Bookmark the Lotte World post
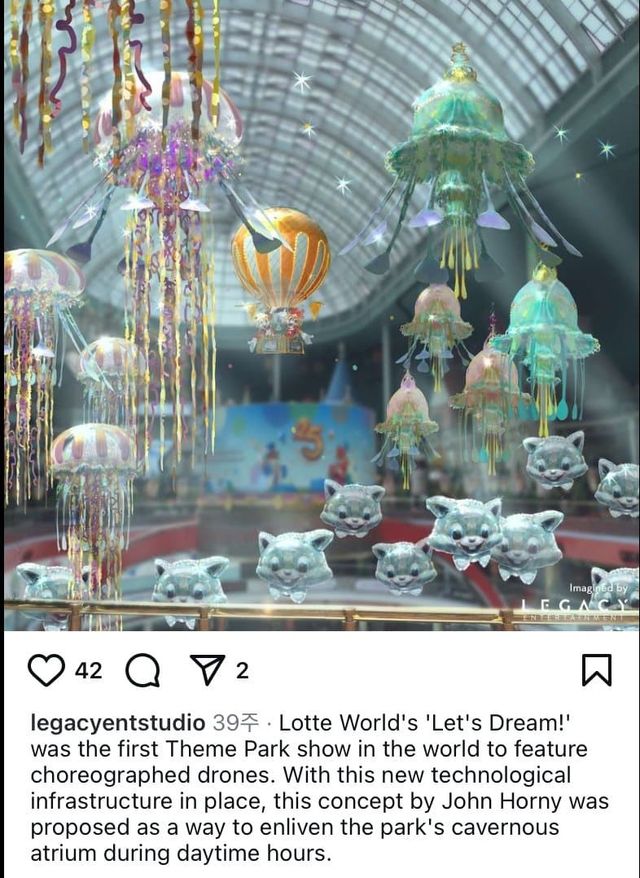The image size is (640, 878). point(596,670)
